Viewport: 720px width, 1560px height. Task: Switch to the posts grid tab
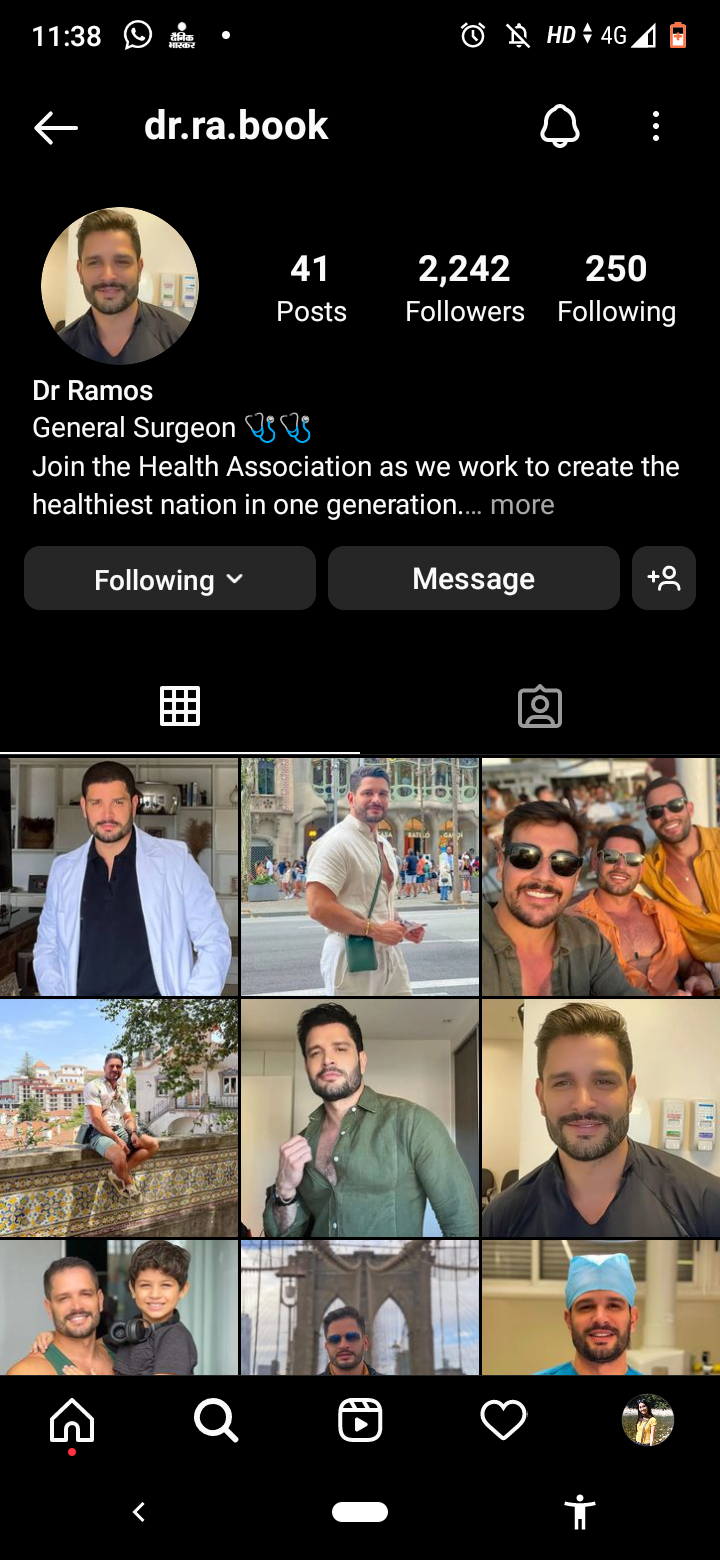180,707
